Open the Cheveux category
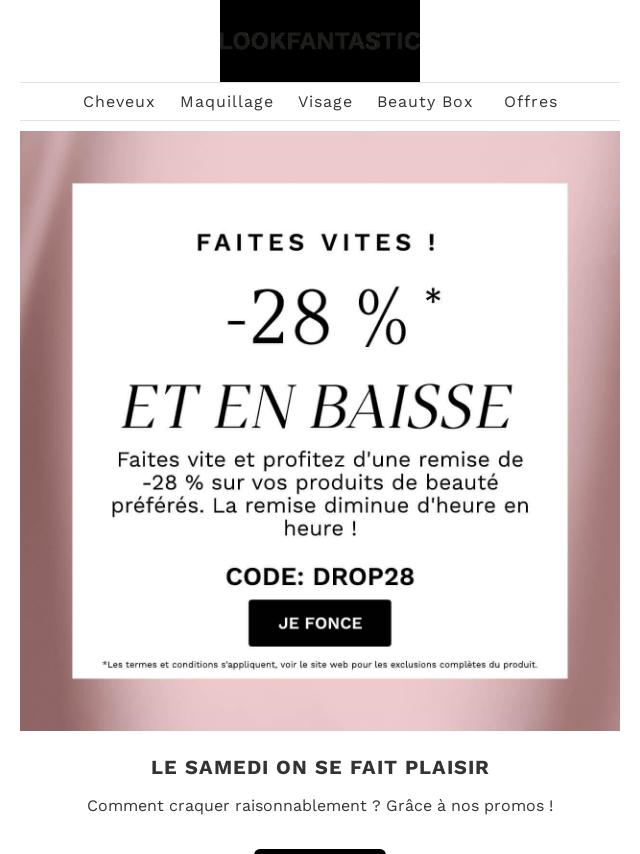 (119, 102)
